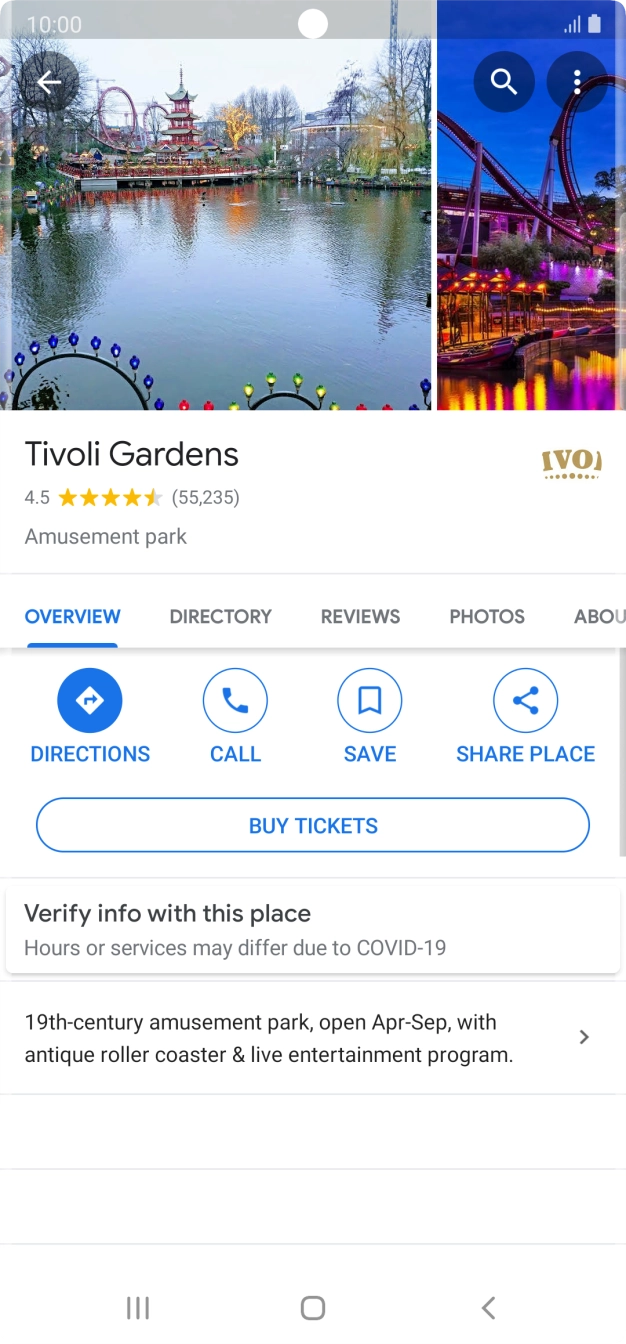This screenshot has width=626, height=1344.
Task: Open the About tab
Action: pyautogui.click(x=600, y=617)
